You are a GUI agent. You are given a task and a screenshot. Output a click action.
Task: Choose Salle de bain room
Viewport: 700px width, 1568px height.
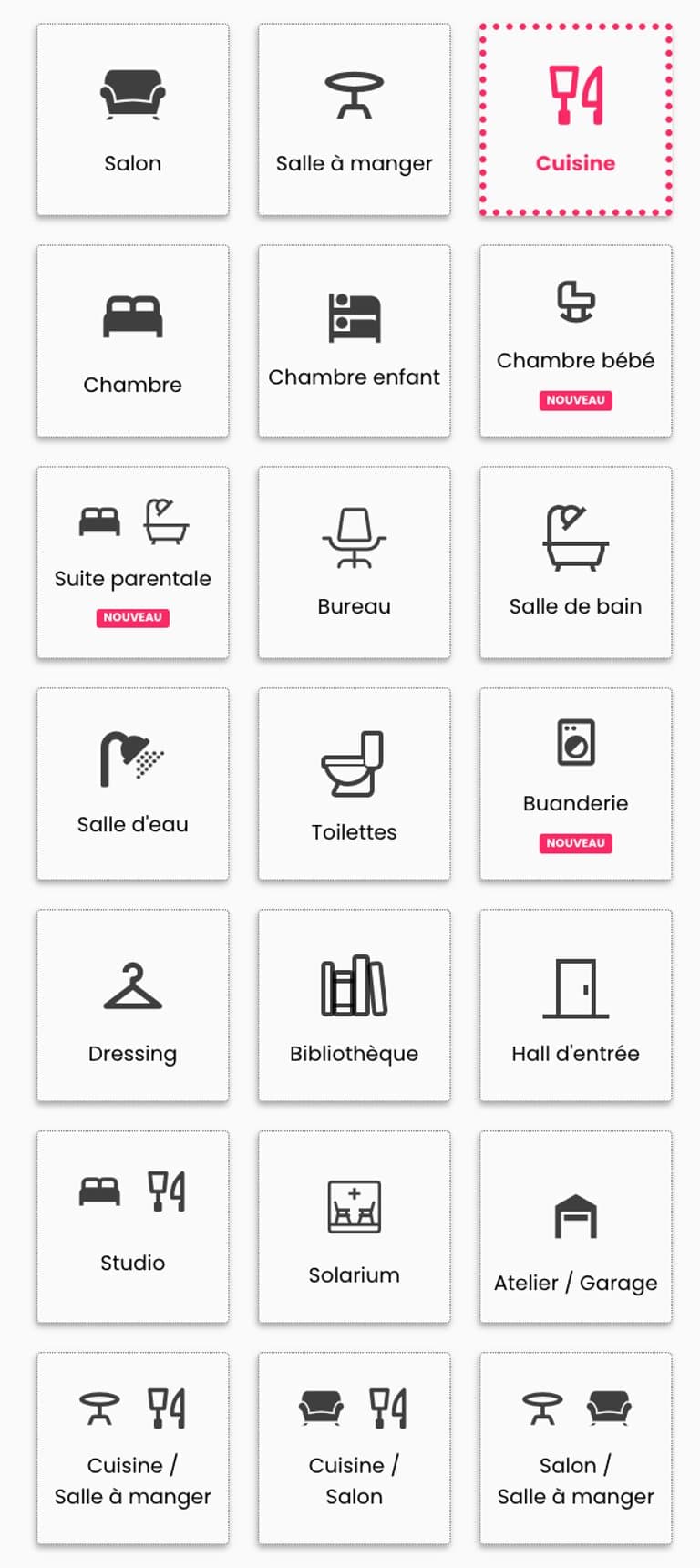pyautogui.click(x=575, y=562)
